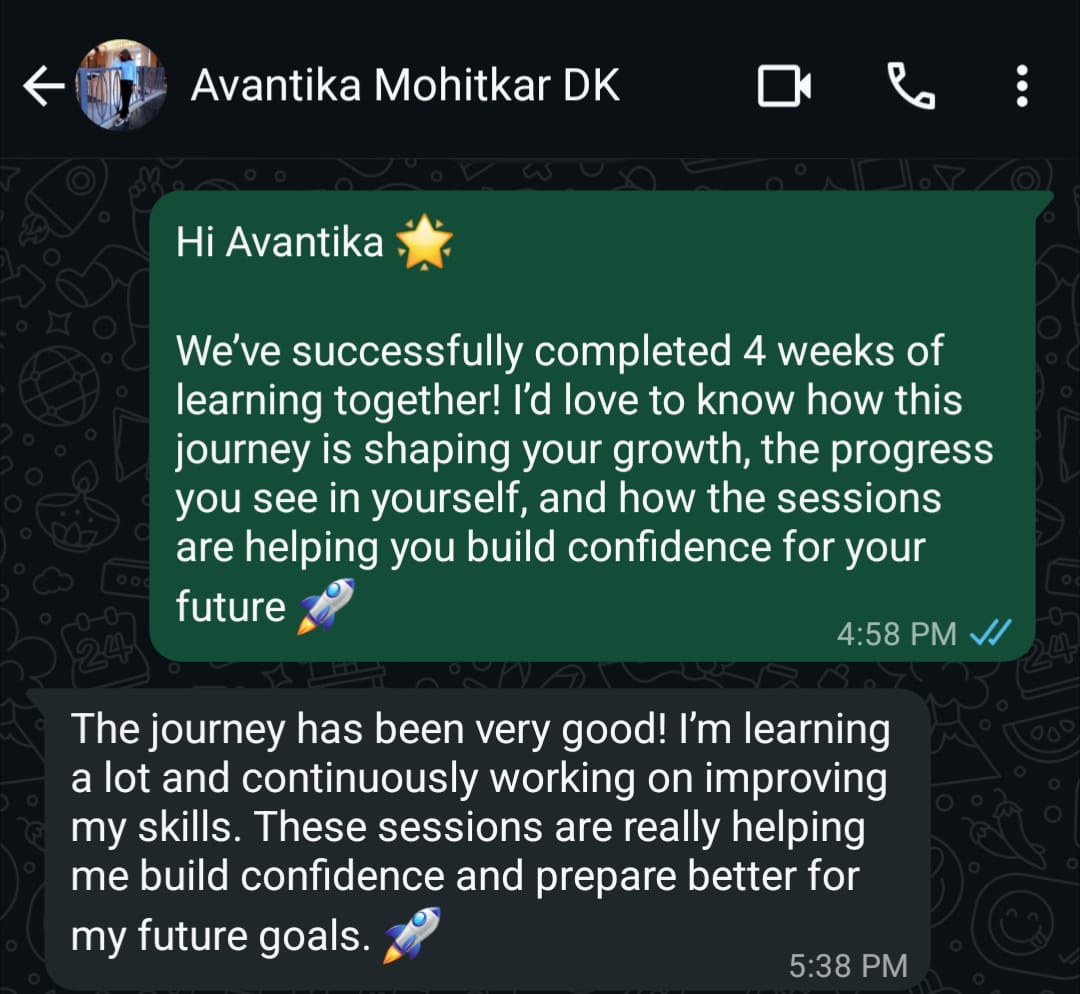
Task: Open contact info for Avantika Mohitkar DK
Action: coord(405,87)
